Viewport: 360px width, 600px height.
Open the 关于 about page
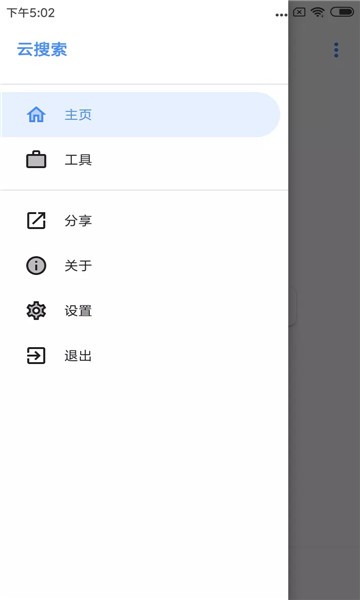point(140,266)
